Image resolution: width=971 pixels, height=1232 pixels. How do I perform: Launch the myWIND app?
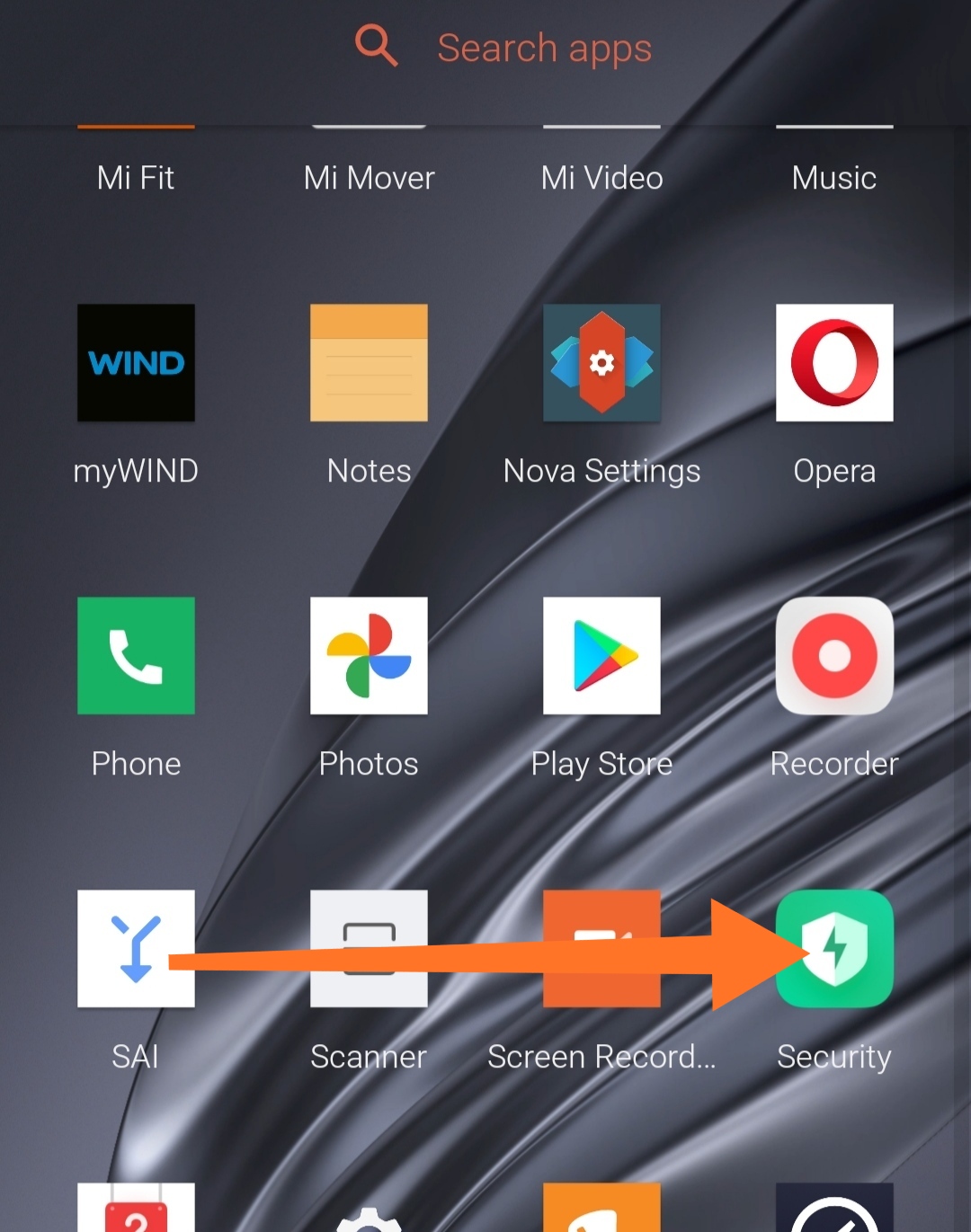(x=136, y=363)
